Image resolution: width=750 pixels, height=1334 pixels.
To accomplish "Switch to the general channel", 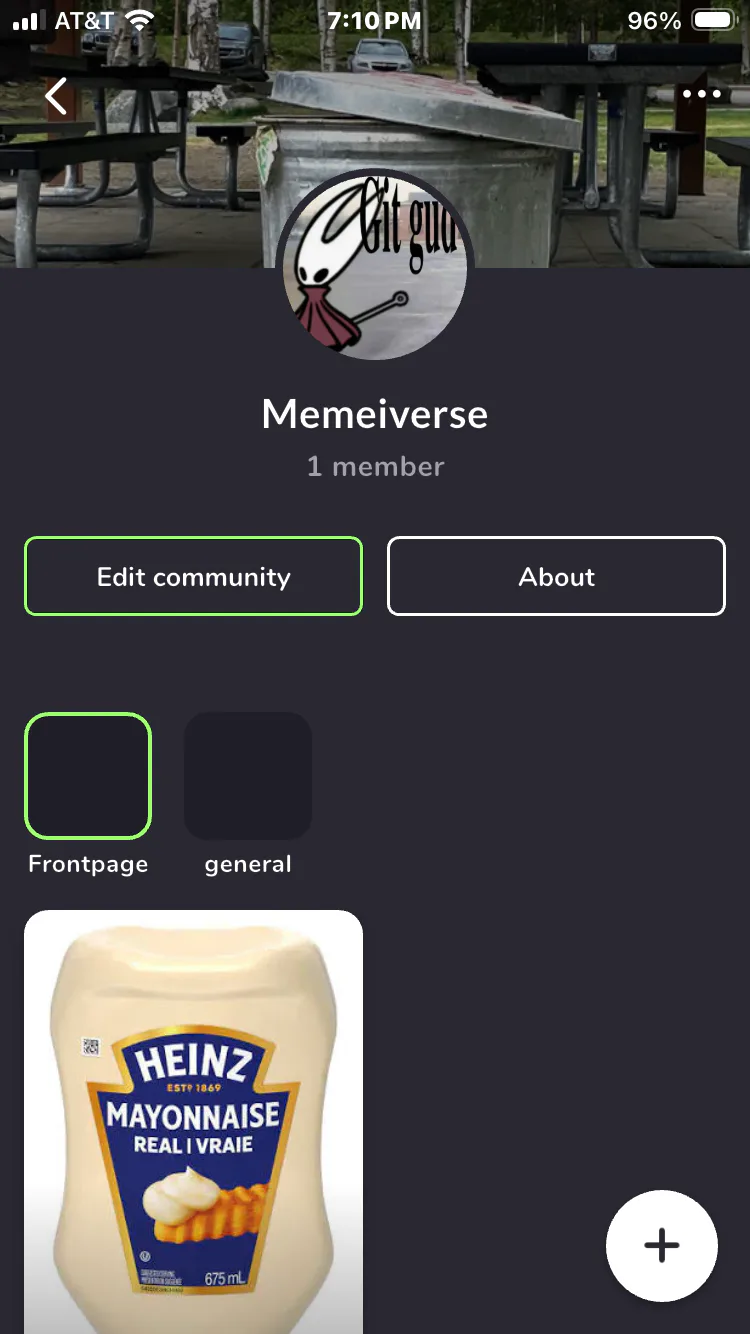I will (248, 776).
